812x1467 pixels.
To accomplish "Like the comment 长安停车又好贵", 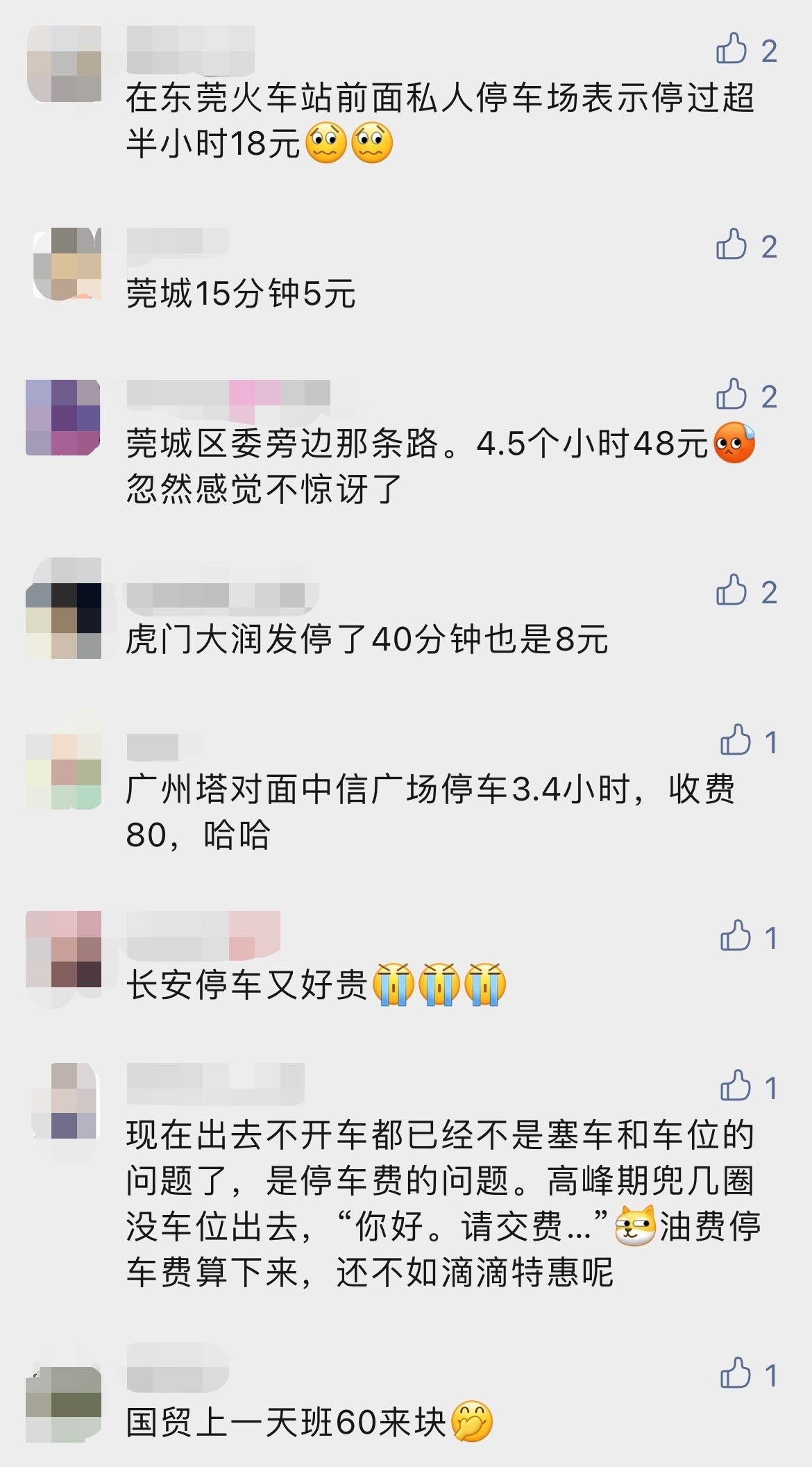I will (736, 937).
